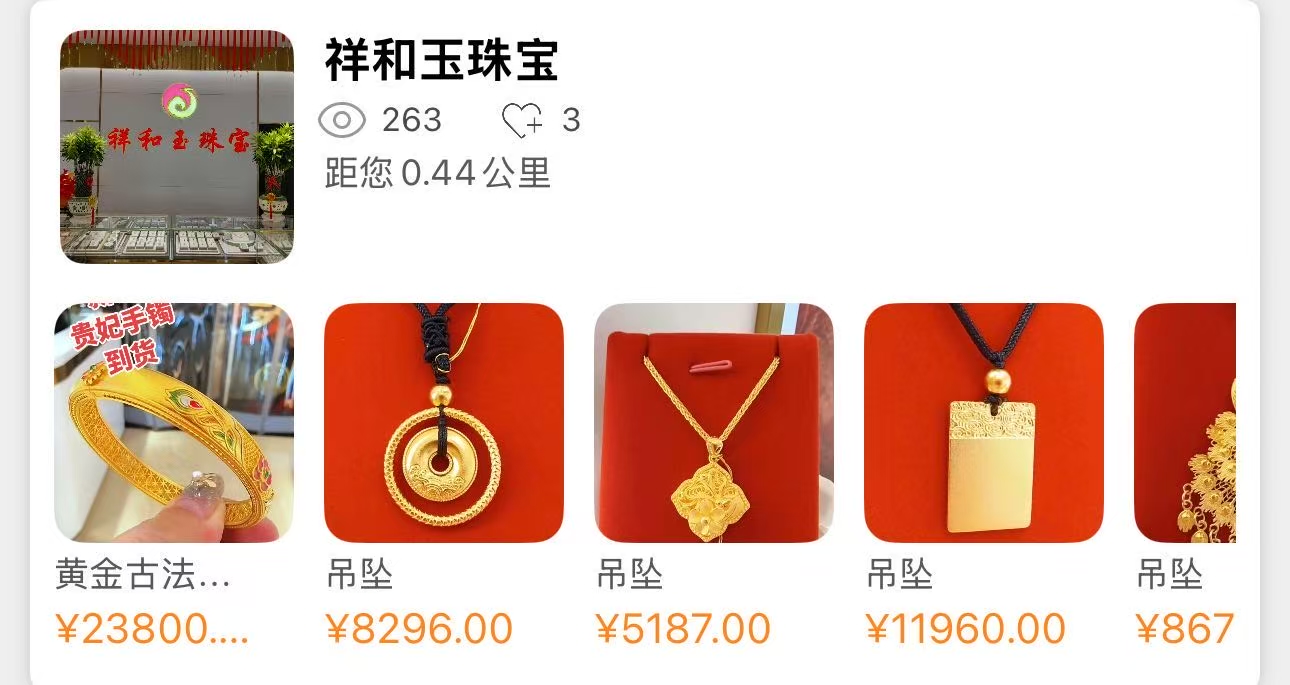Image resolution: width=1290 pixels, height=685 pixels.
Task: Open the 吊坠 necklace priced ¥5187.00
Action: tap(714, 423)
